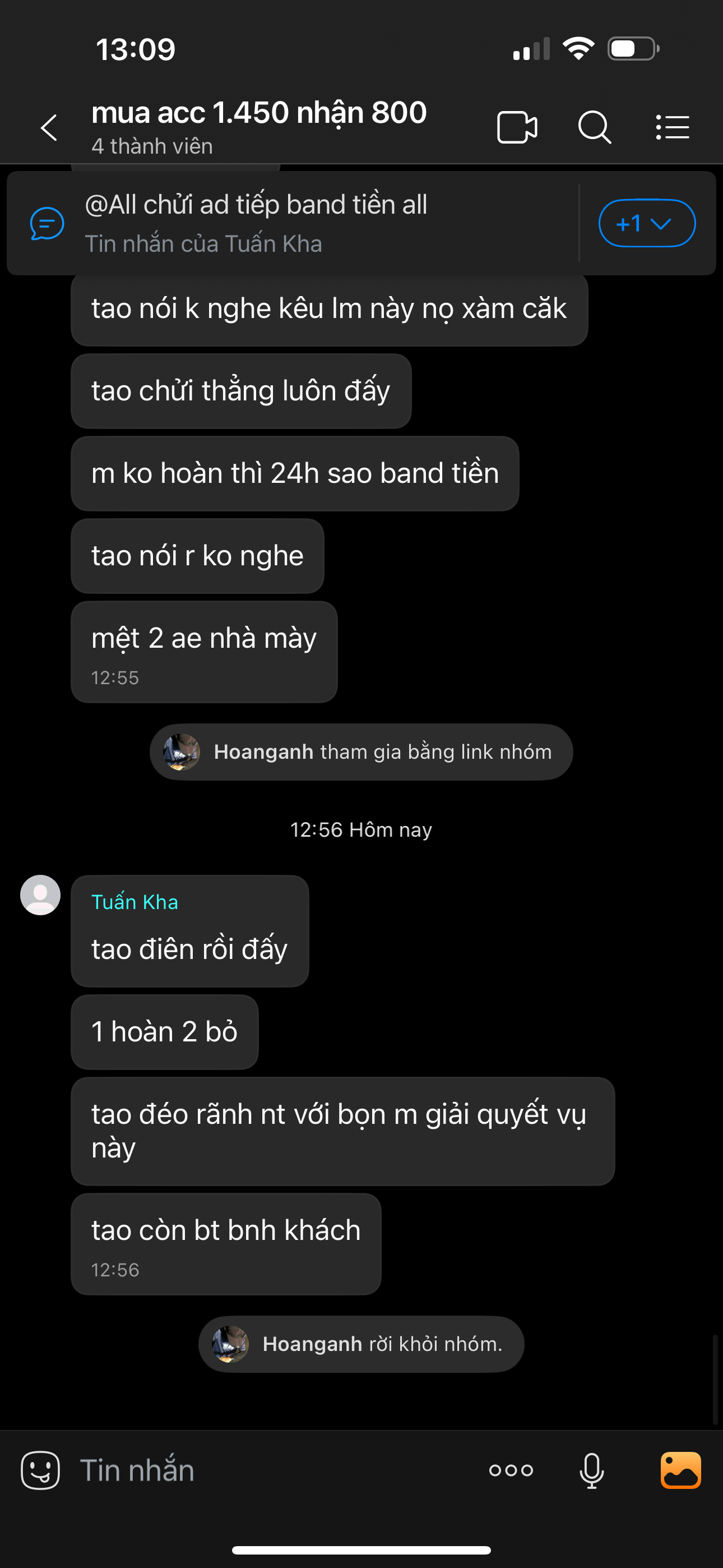View Tuấn Kha's profile avatar

pos(40,895)
